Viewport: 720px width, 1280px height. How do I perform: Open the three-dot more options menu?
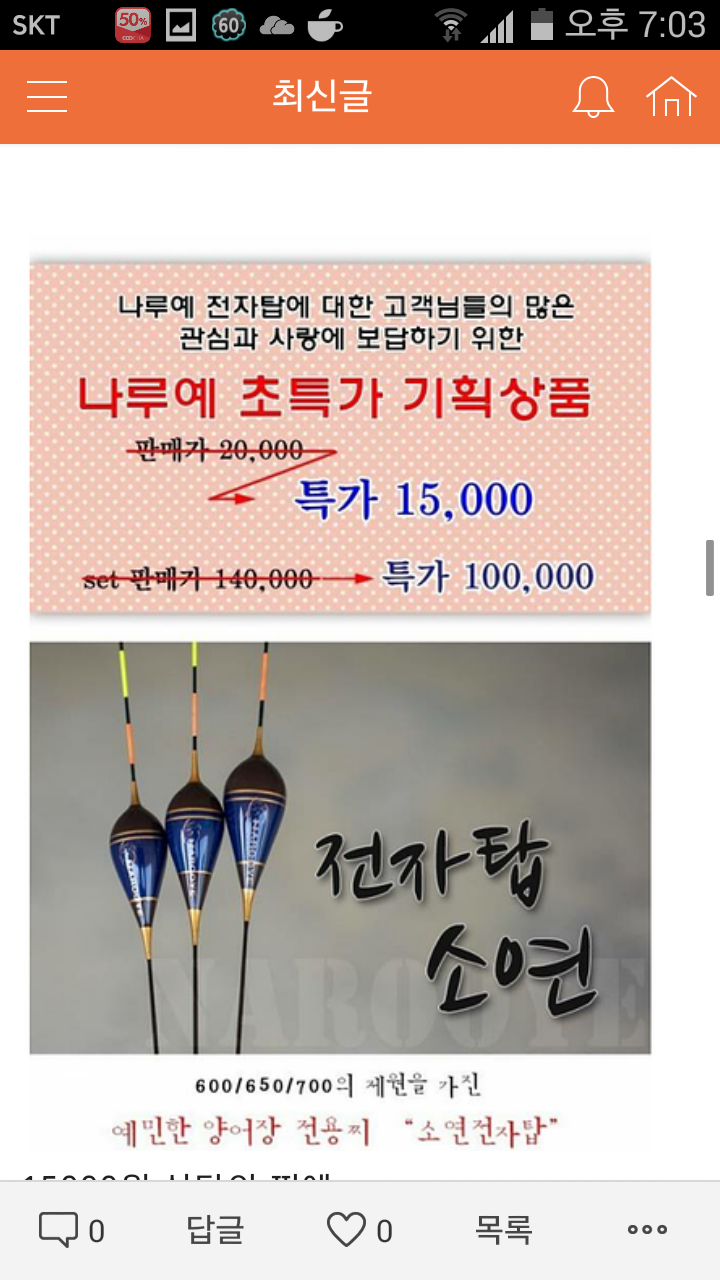[647, 1230]
